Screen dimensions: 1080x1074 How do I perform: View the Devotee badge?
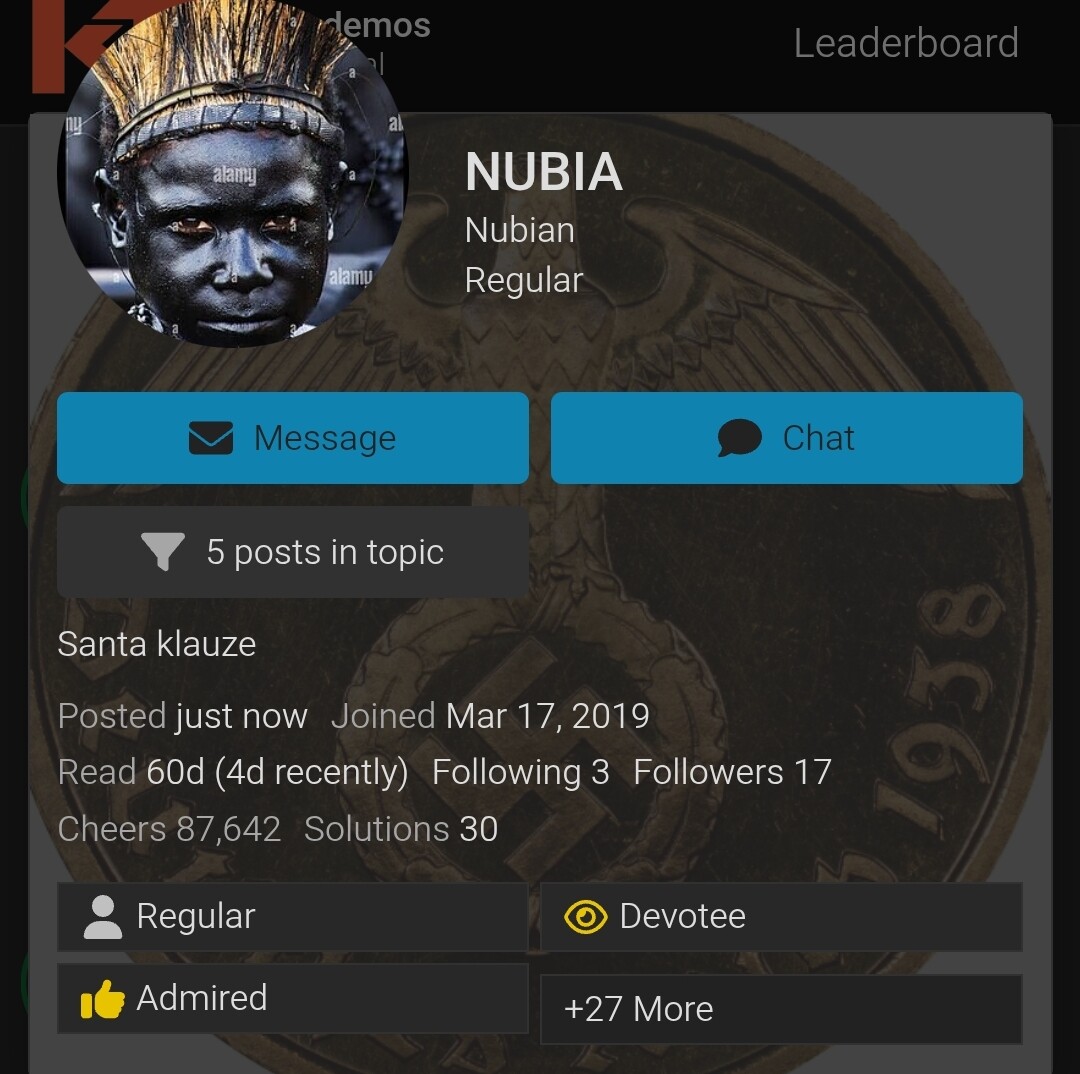click(x=780, y=916)
